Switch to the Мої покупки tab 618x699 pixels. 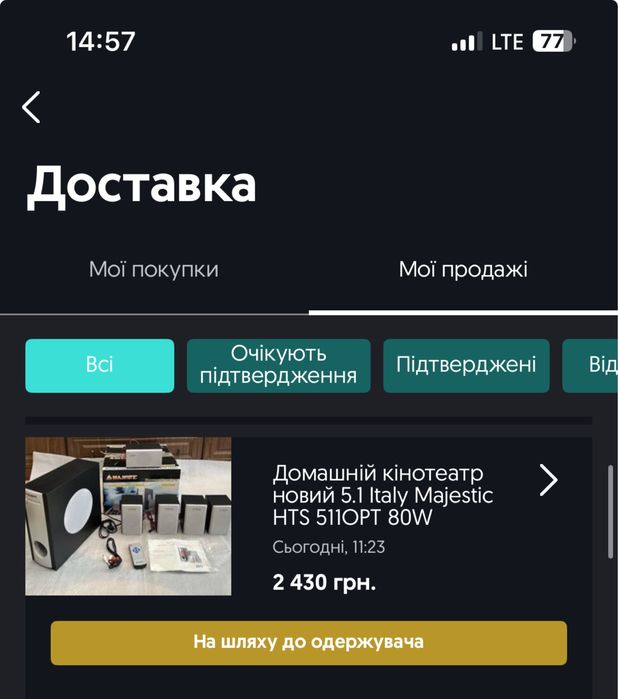click(153, 269)
